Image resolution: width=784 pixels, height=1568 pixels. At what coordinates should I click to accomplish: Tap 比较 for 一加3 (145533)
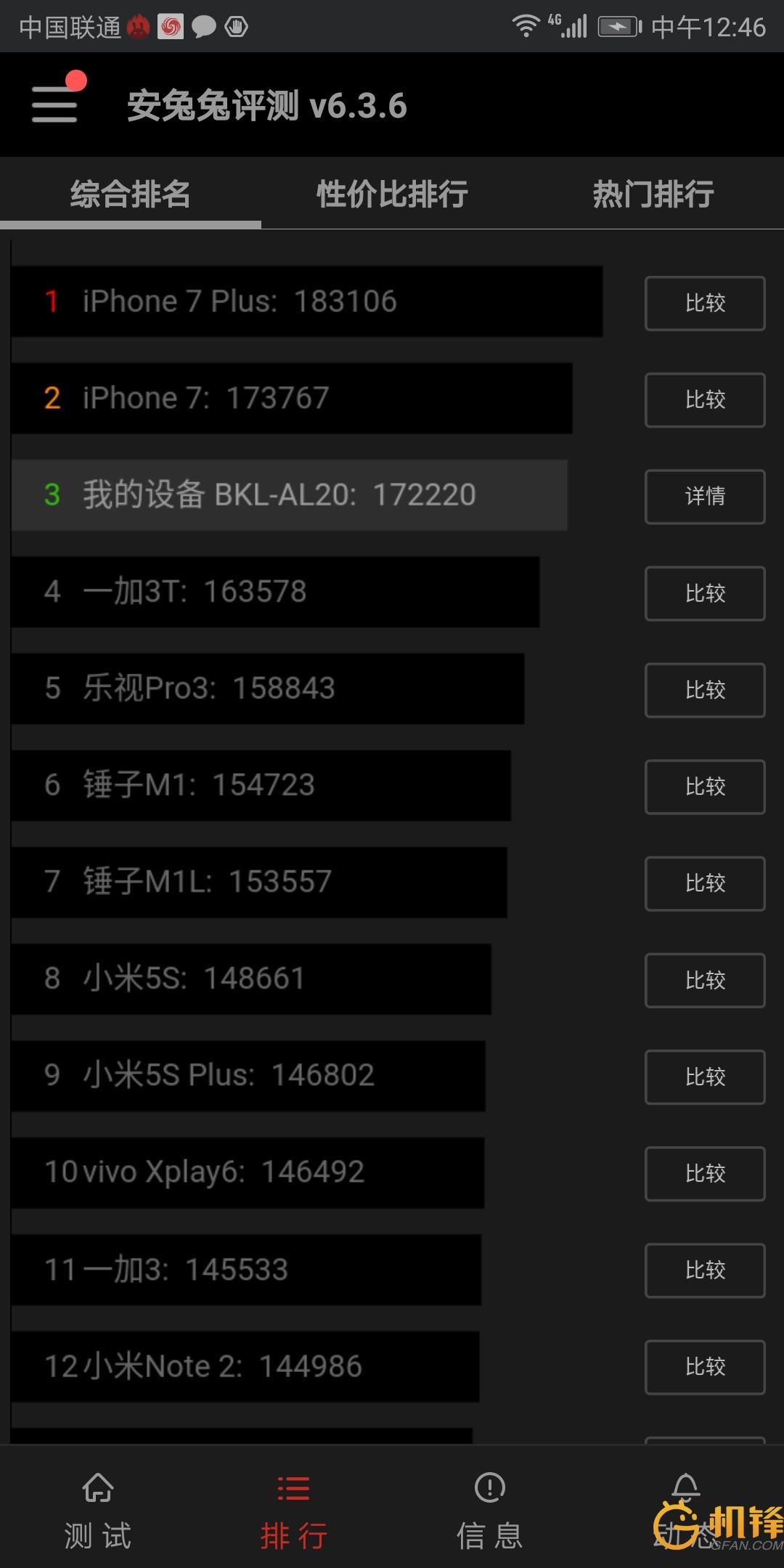click(705, 1270)
